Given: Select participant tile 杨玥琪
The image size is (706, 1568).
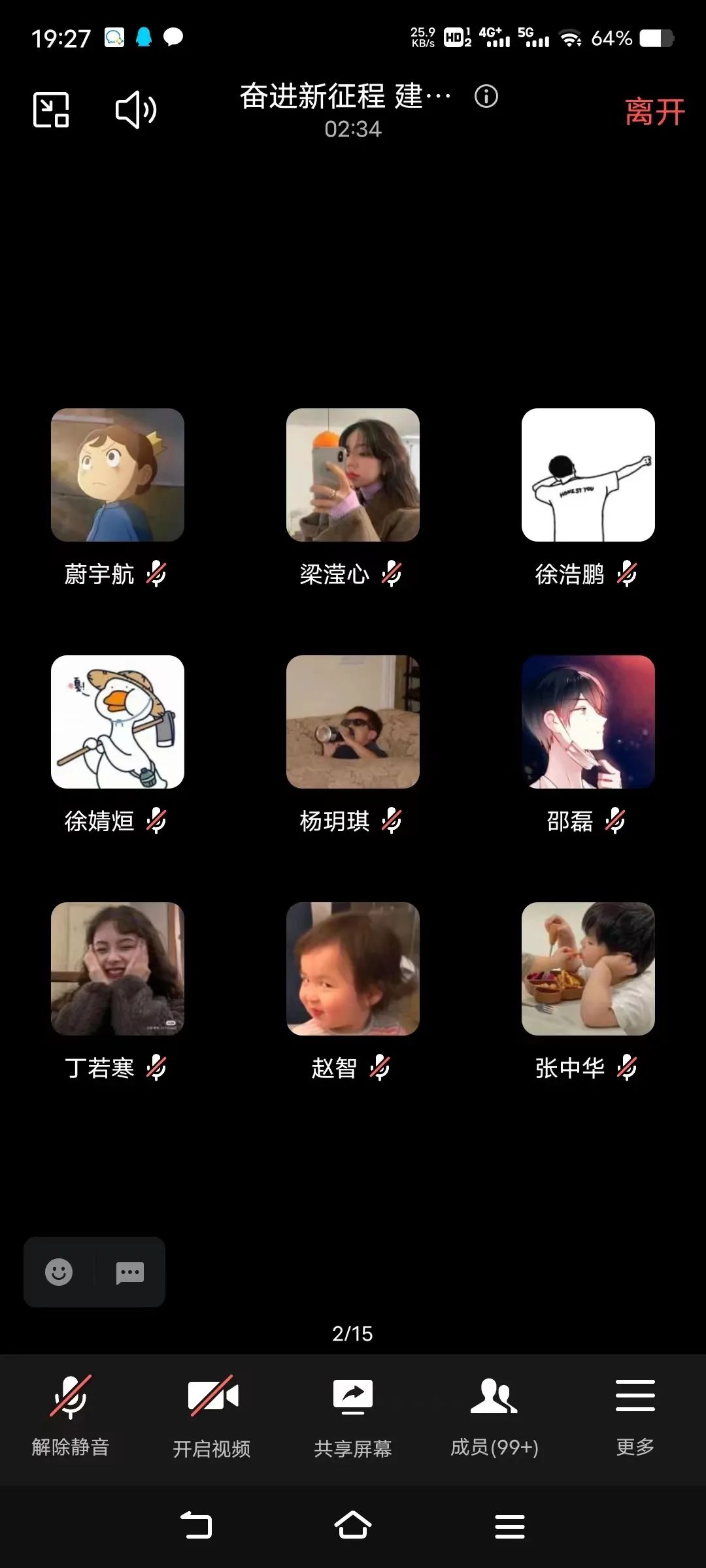Looking at the screenshot, I should pos(353,722).
